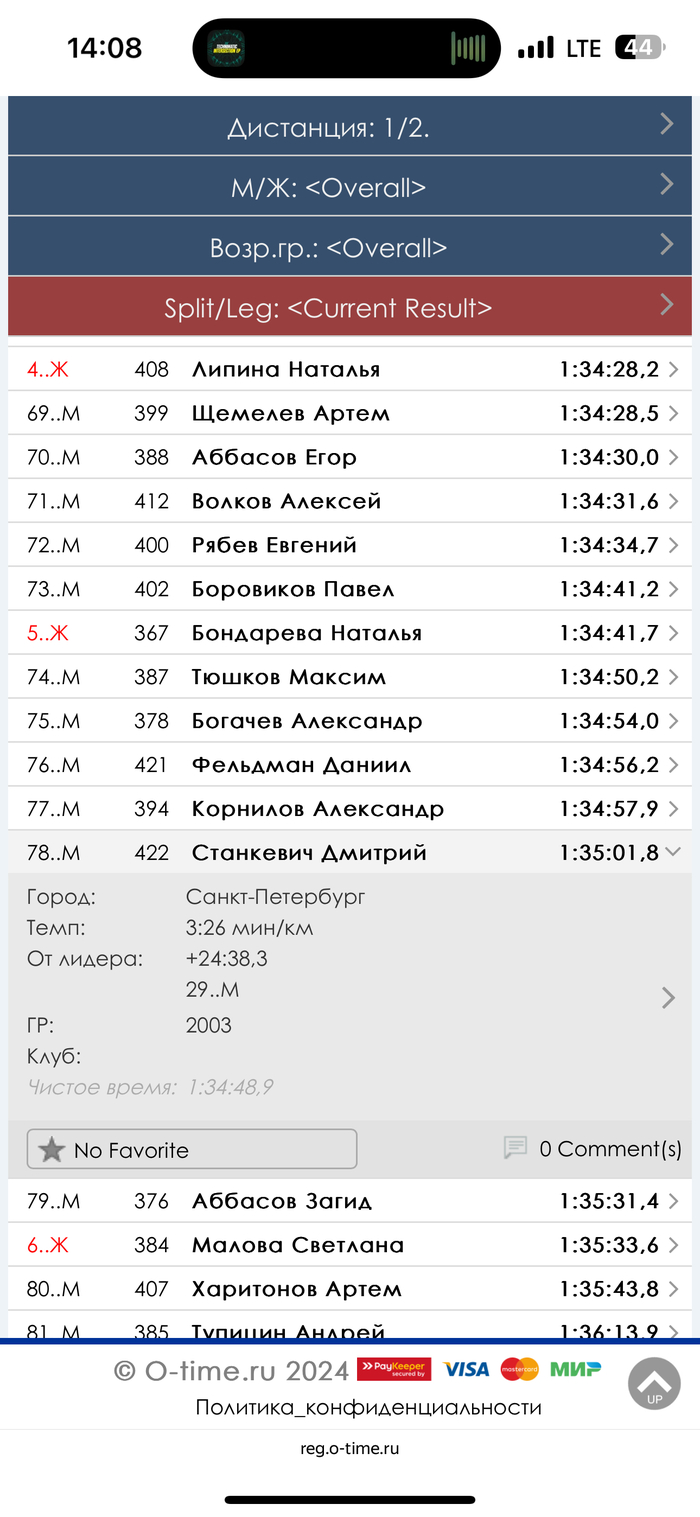Open the Возр.гр. Overall filter
The image size is (700, 1517).
point(350,247)
